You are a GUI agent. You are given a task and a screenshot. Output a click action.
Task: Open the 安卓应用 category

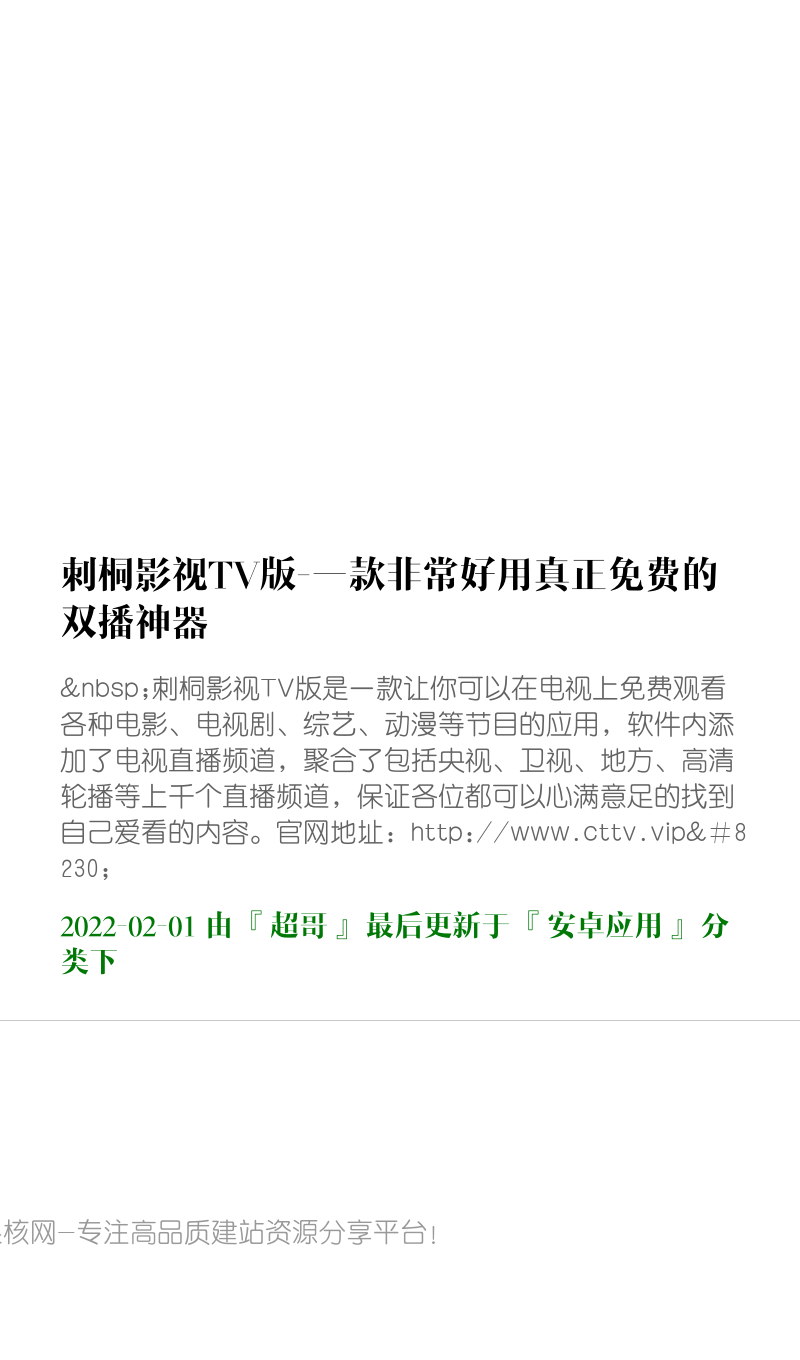pyautogui.click(x=604, y=926)
